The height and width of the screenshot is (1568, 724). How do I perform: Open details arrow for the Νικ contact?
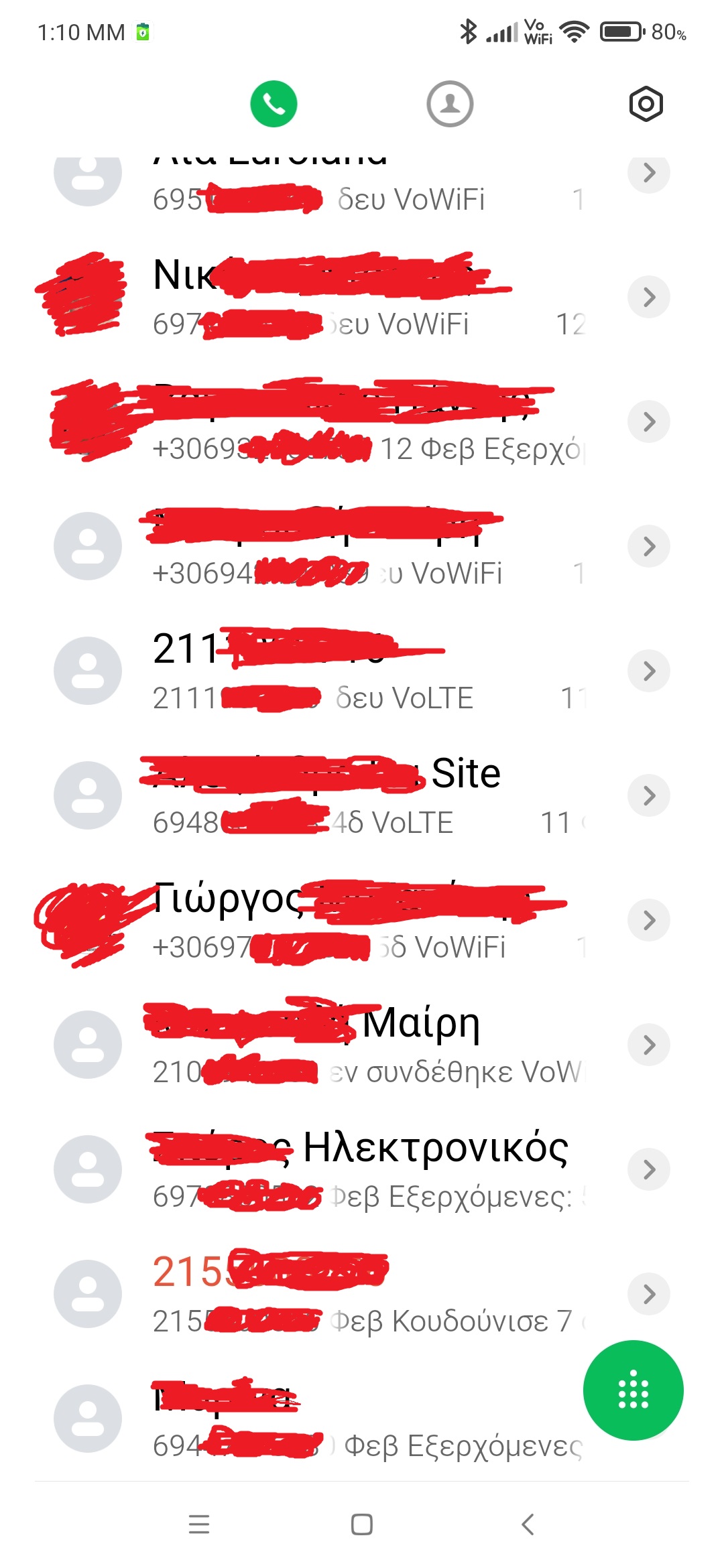648,297
